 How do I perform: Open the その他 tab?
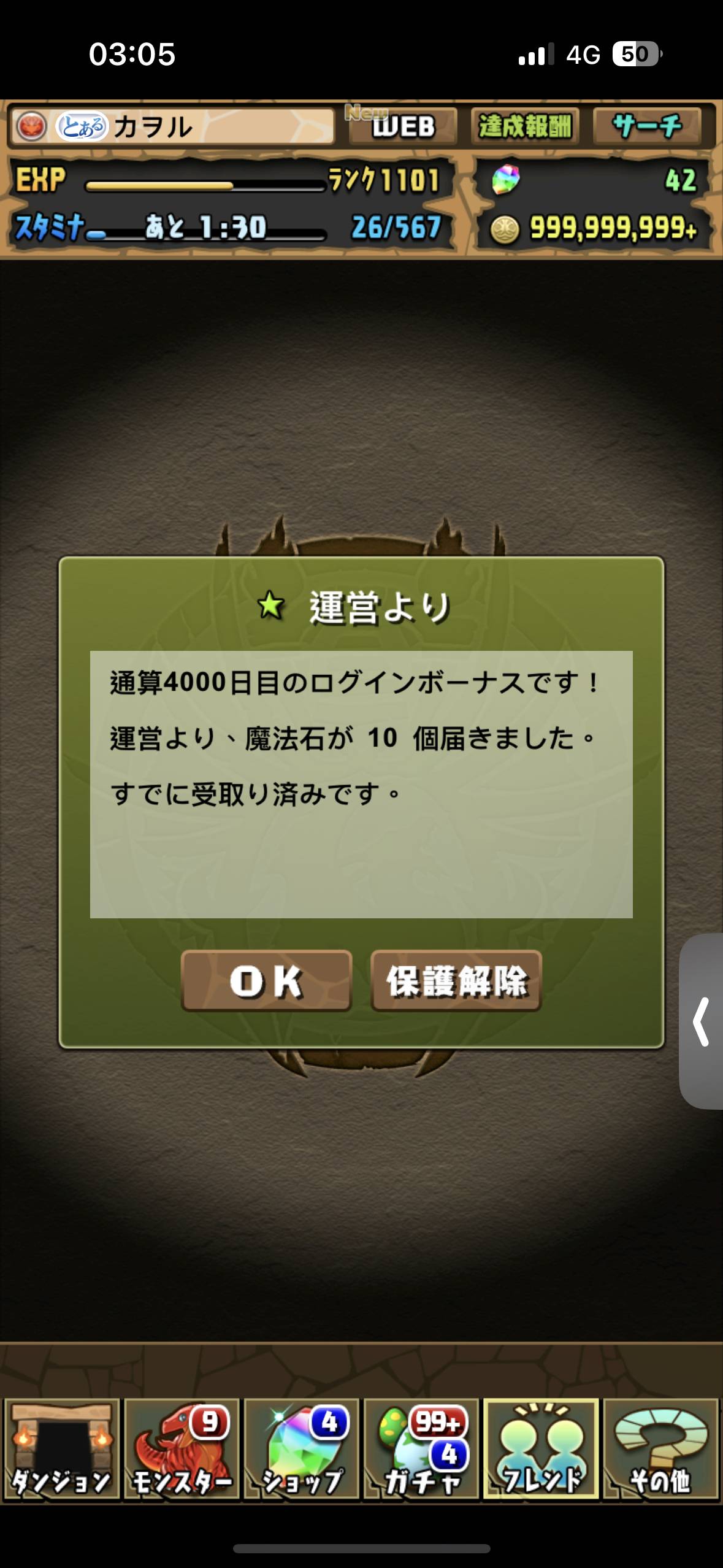tap(660, 1449)
